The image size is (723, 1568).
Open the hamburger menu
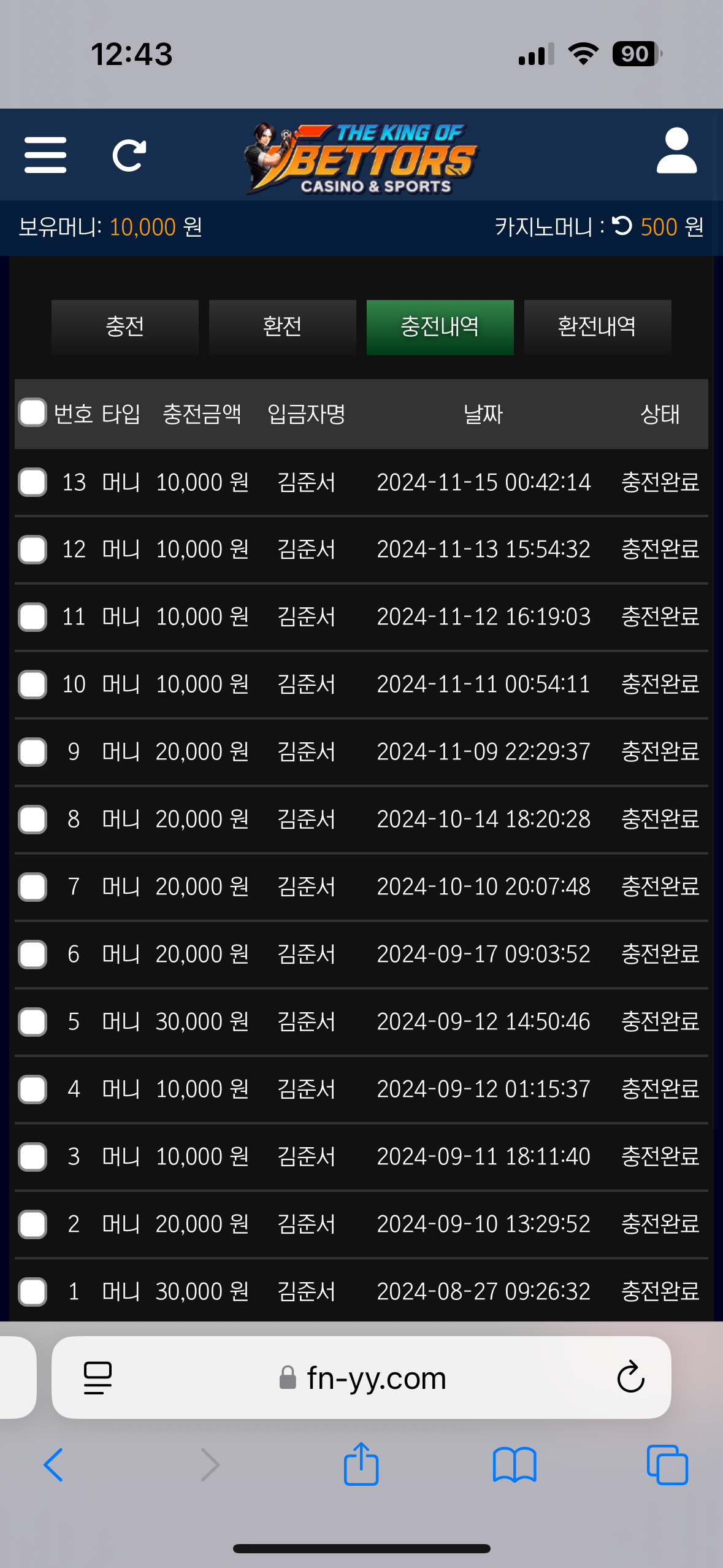(x=45, y=155)
